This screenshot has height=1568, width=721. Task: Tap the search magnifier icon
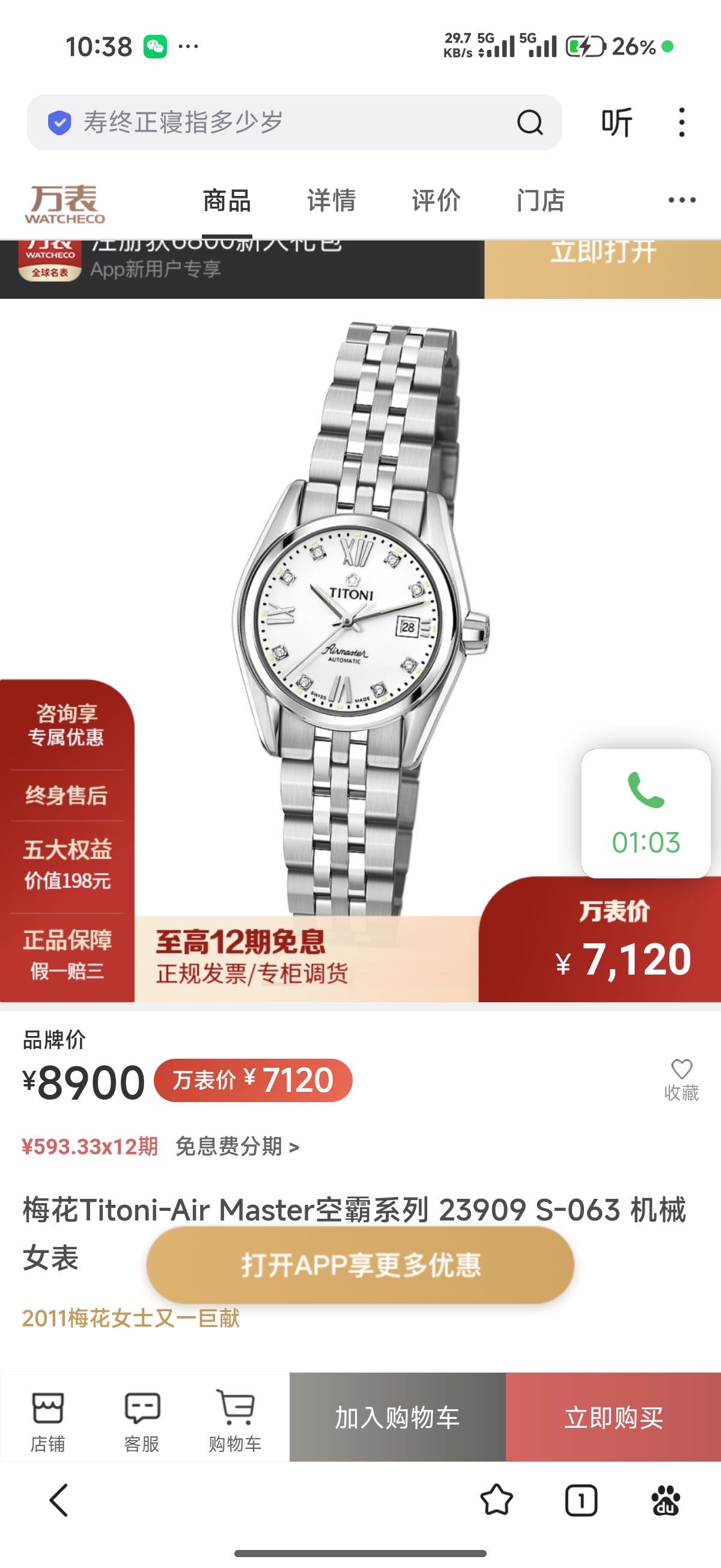pyautogui.click(x=529, y=122)
